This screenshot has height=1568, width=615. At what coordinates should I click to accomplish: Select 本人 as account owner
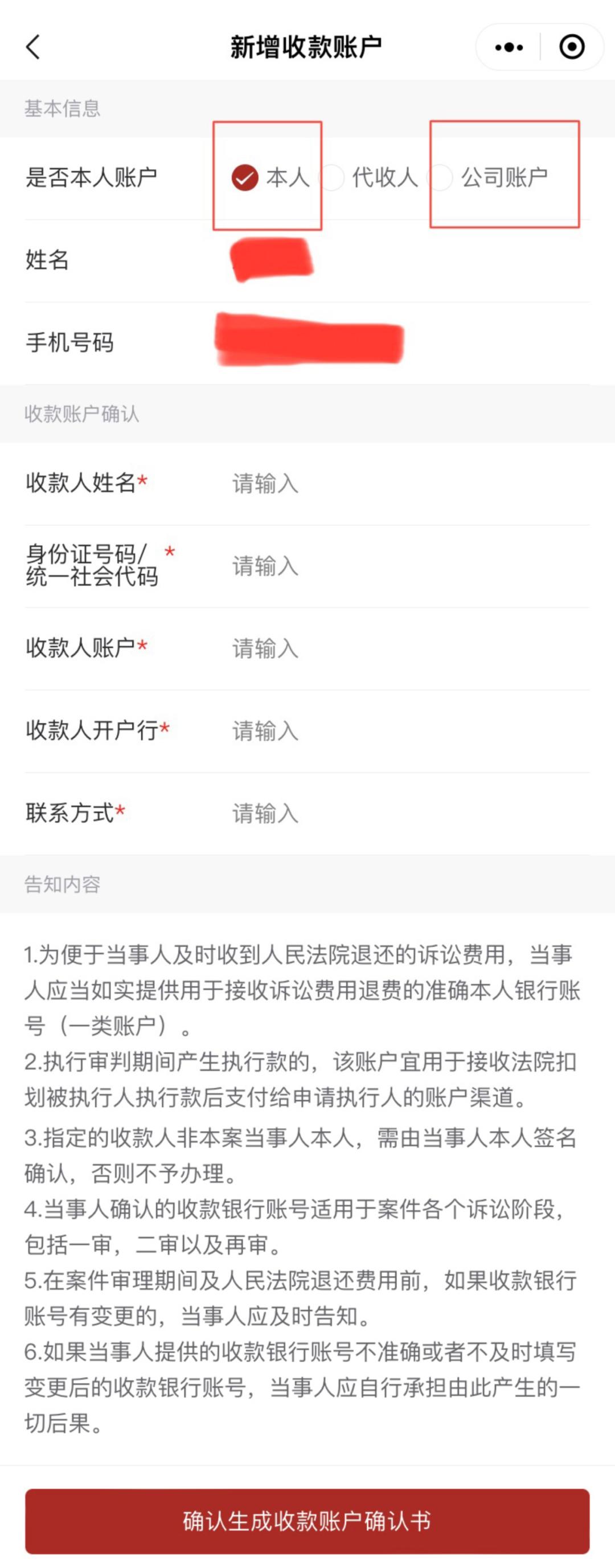pos(245,178)
